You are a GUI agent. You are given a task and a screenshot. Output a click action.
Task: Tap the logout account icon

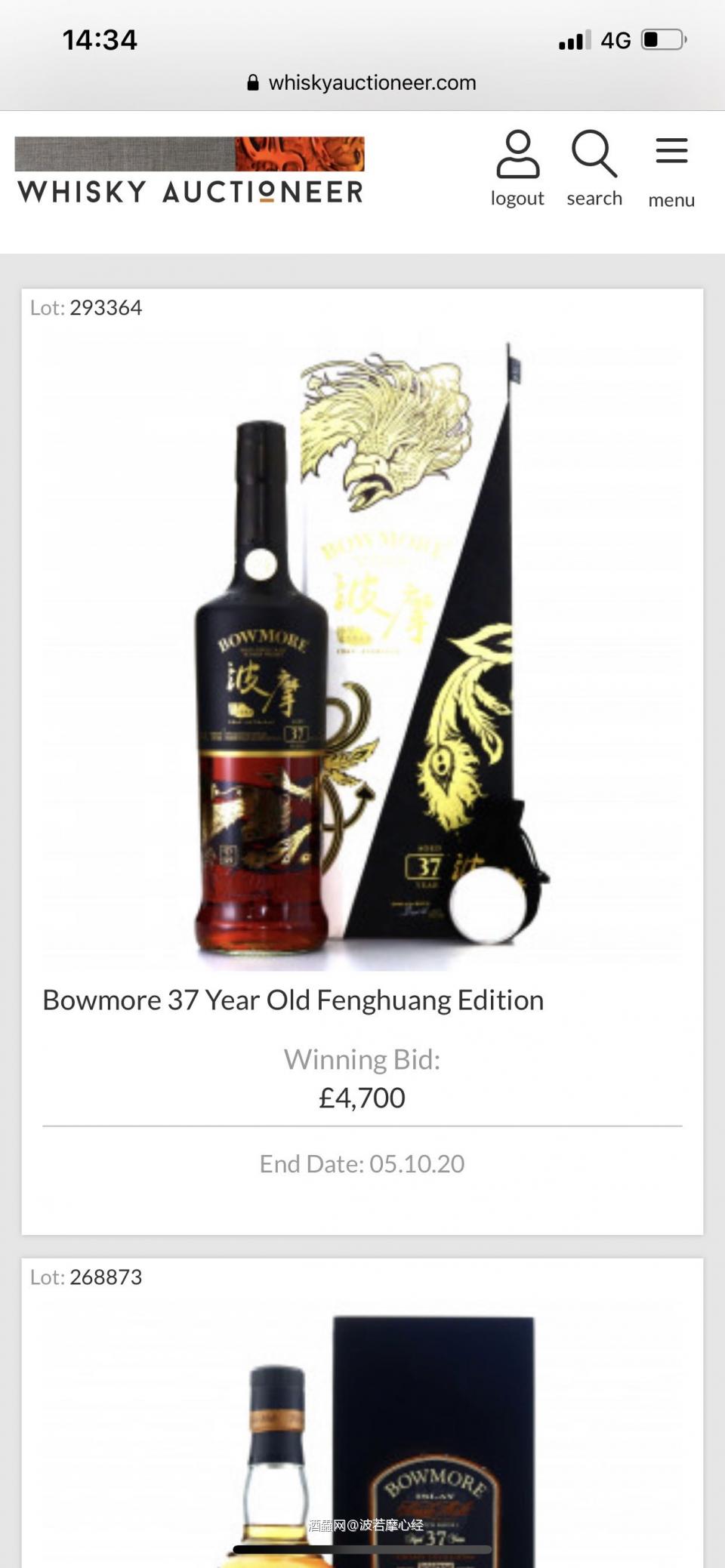coord(517,168)
